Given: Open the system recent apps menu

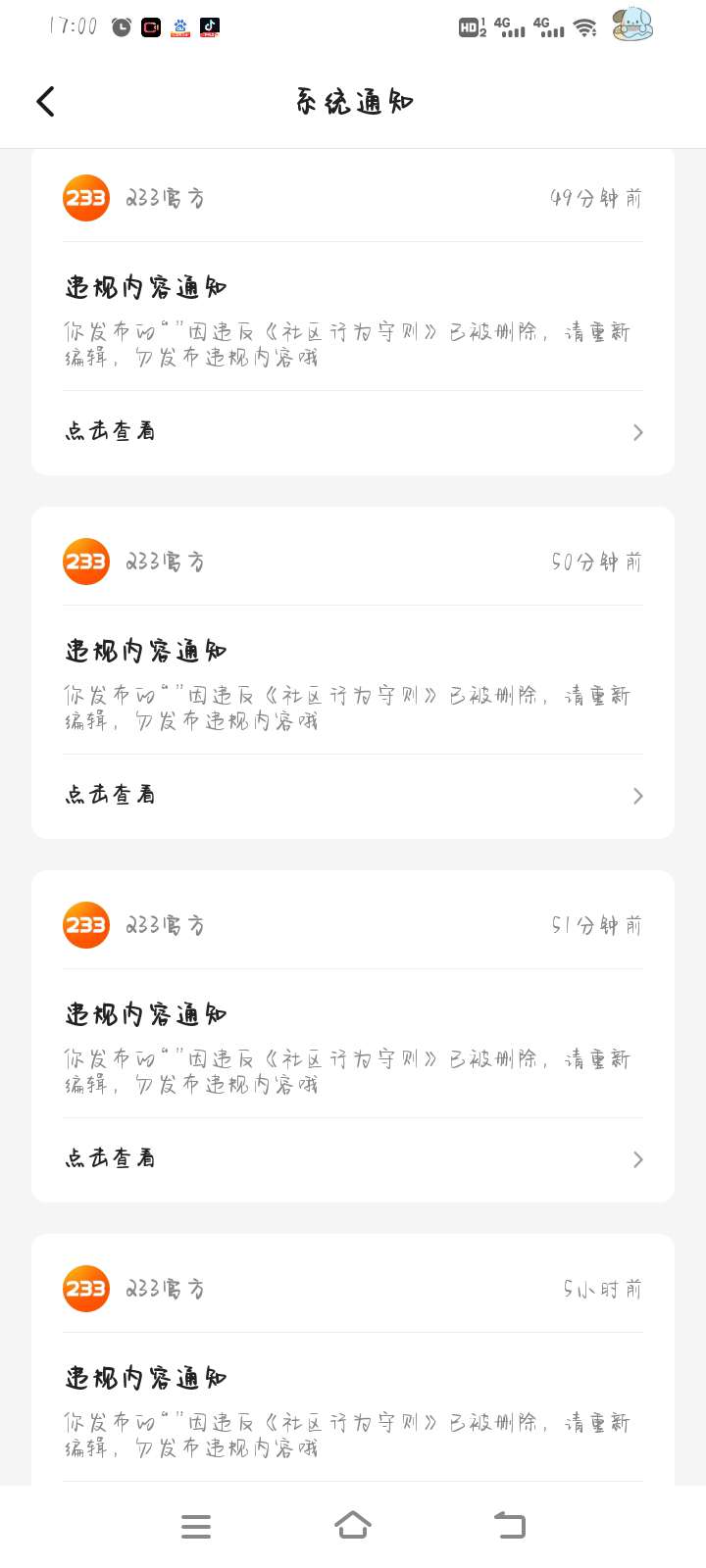Looking at the screenshot, I should coord(196,1526).
